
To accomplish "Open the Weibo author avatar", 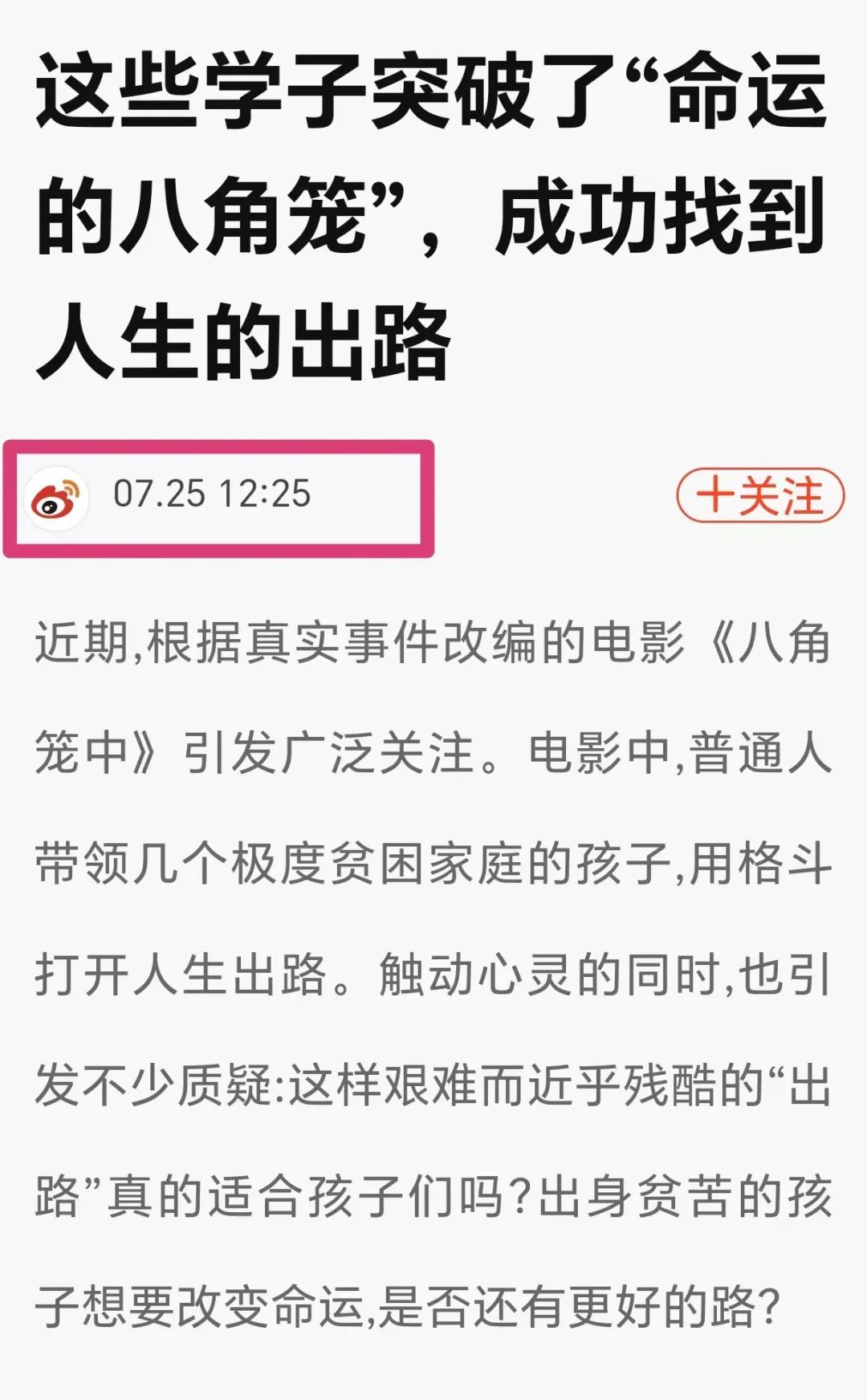I will 56,499.
